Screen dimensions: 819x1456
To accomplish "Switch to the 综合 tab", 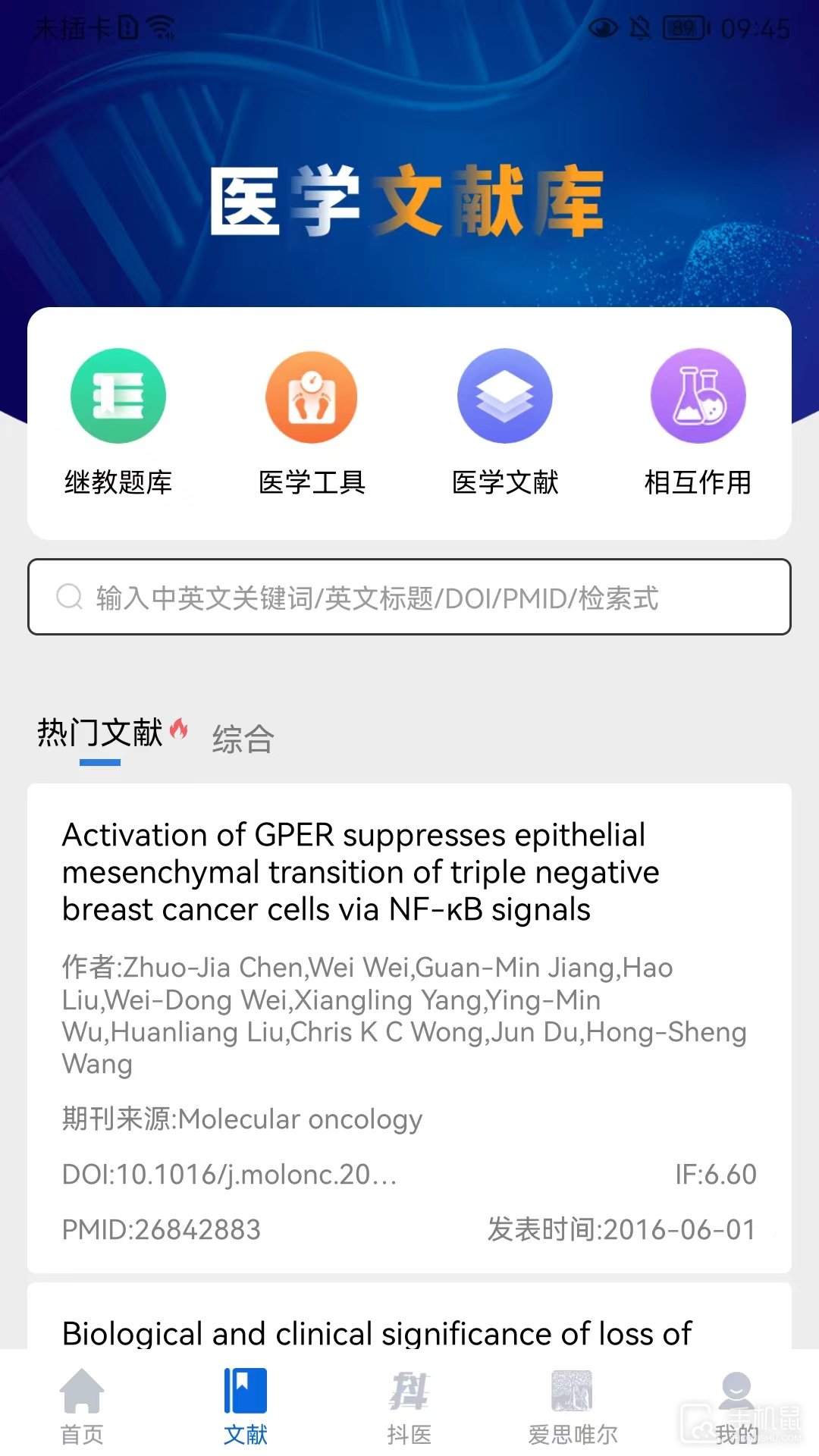I will (x=243, y=739).
